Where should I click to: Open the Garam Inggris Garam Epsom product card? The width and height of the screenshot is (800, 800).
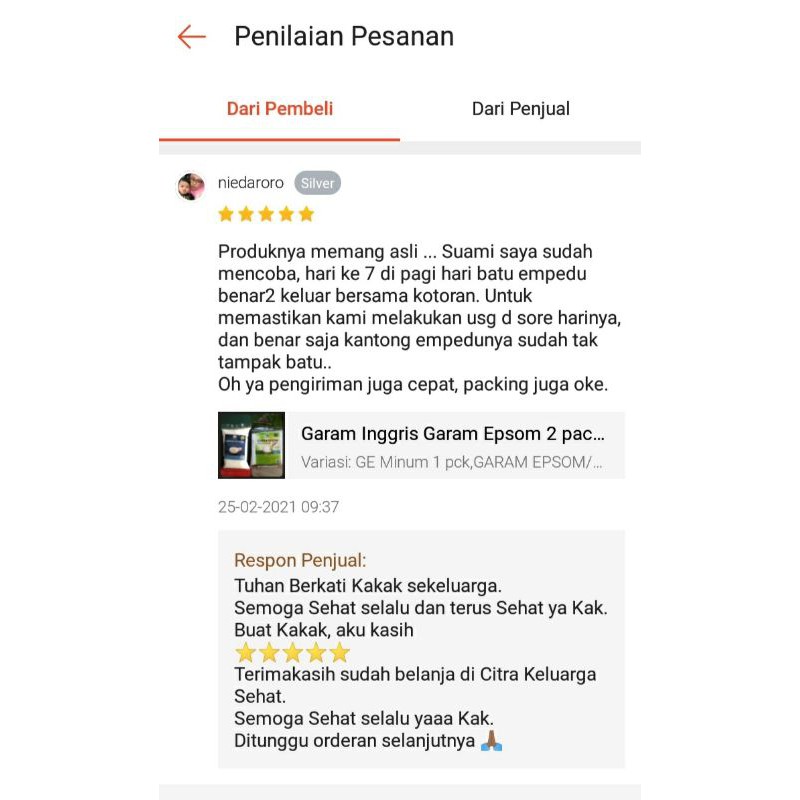421,446
